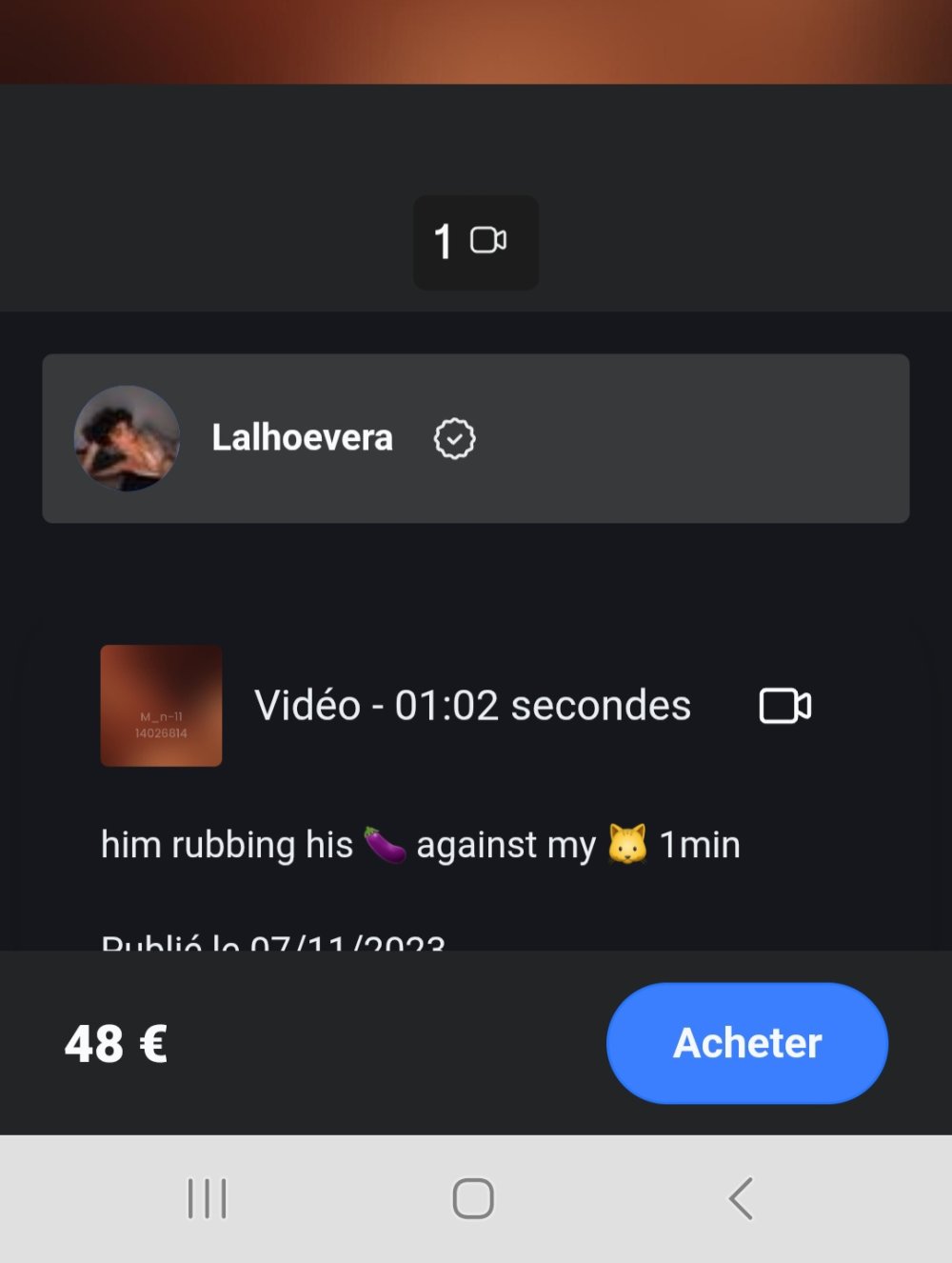Go back with the system back button

[x=741, y=1198]
